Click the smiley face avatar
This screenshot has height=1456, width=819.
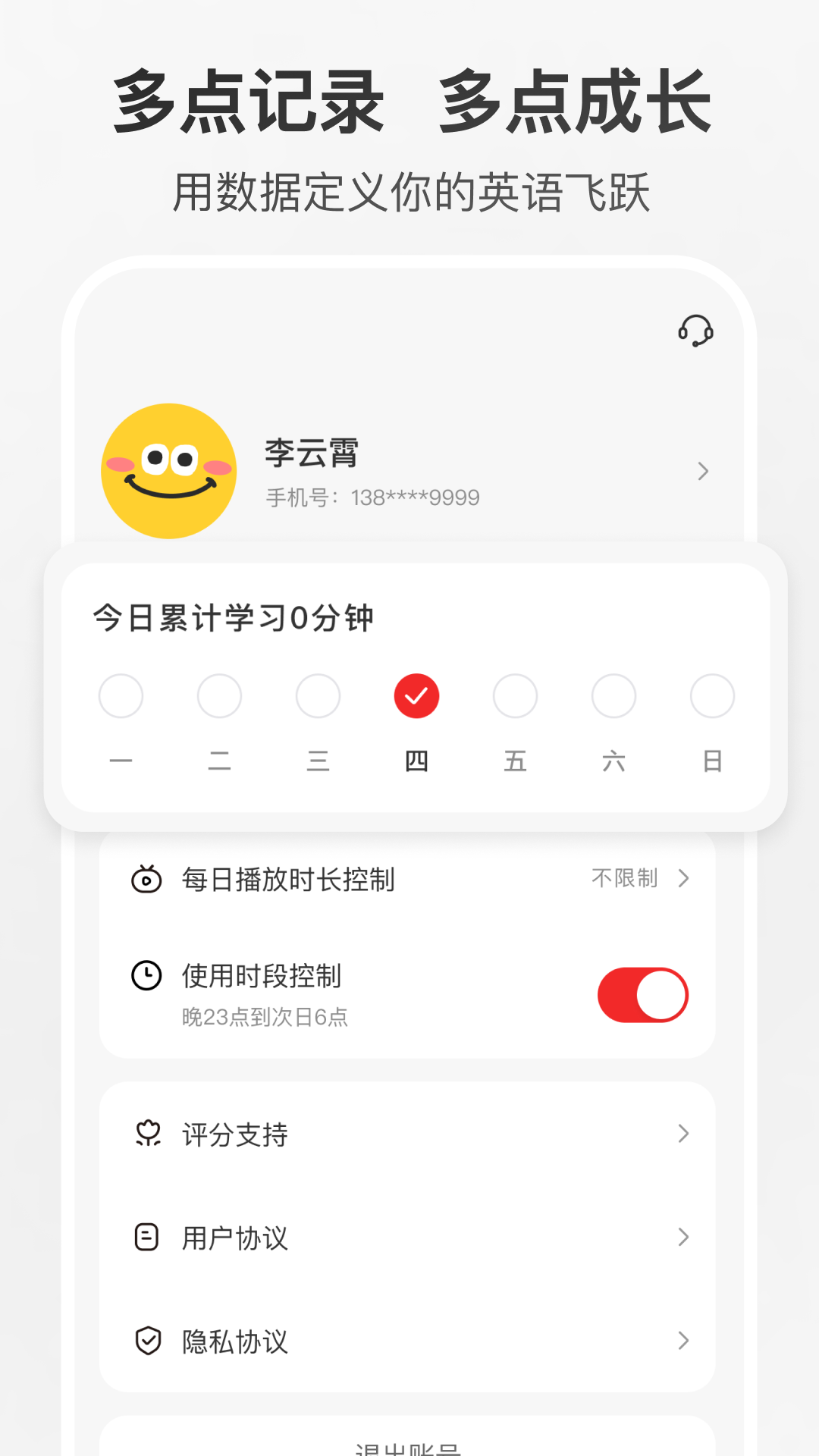[x=168, y=470]
